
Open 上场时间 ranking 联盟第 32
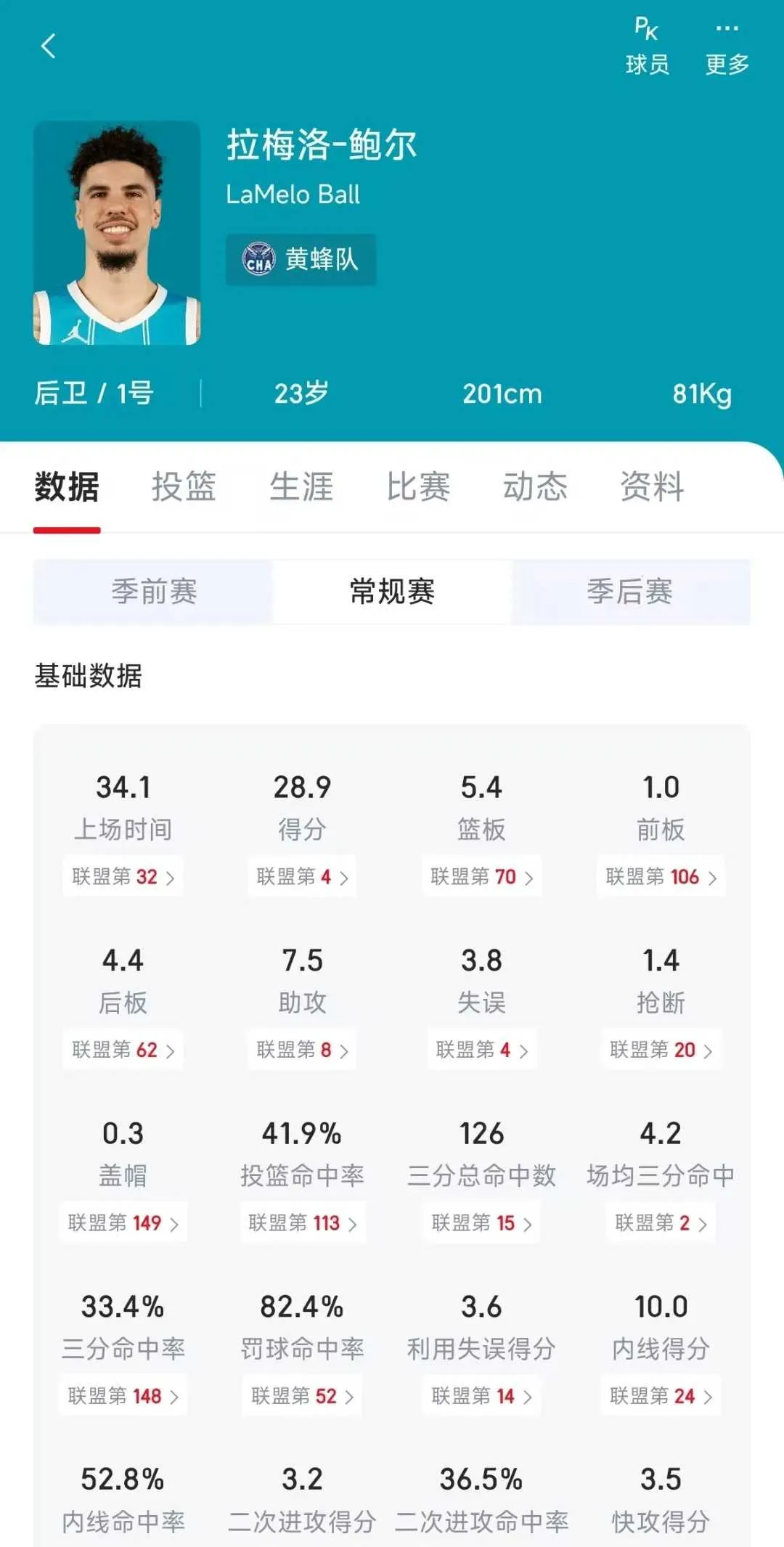point(123,877)
